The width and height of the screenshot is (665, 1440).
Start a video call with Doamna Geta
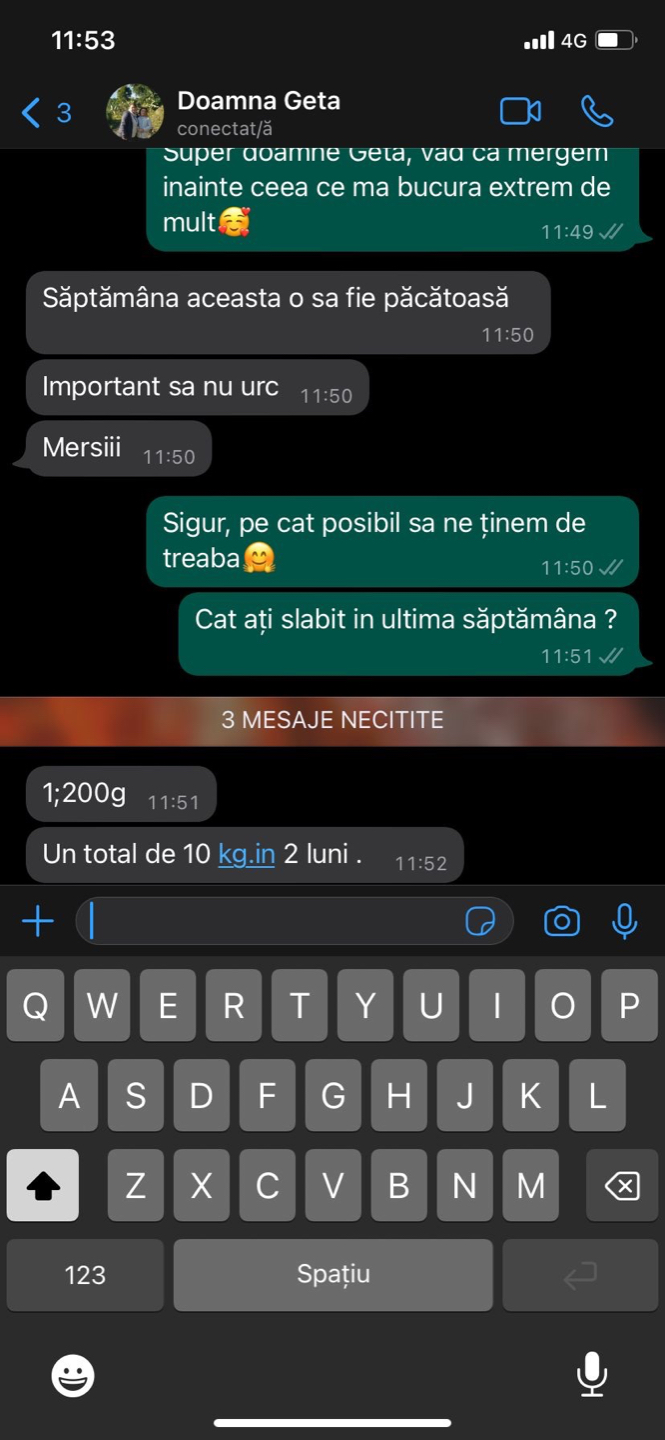(x=520, y=112)
